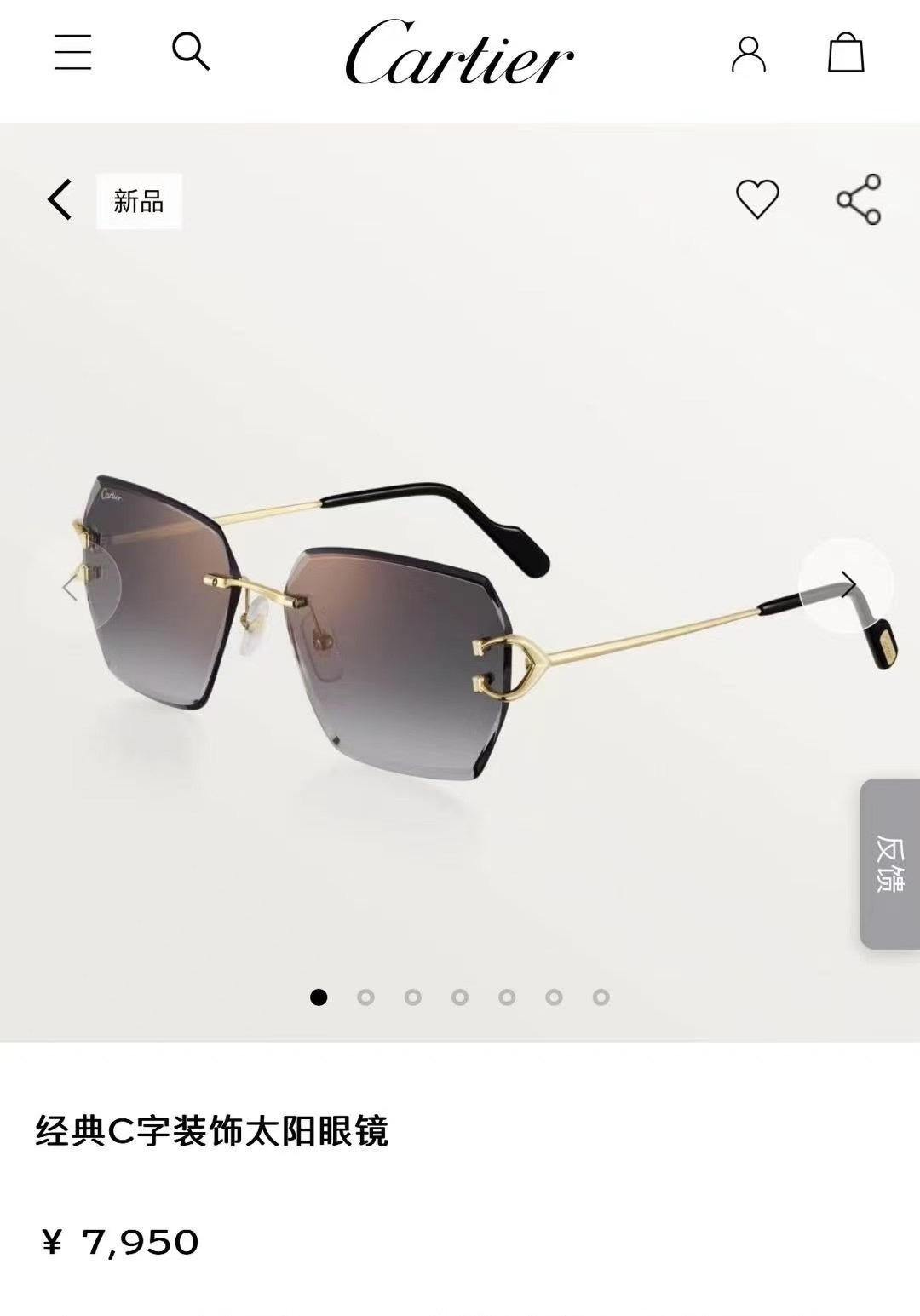Share this sunglasses product
920x1316 pixels.
pyautogui.click(x=858, y=199)
